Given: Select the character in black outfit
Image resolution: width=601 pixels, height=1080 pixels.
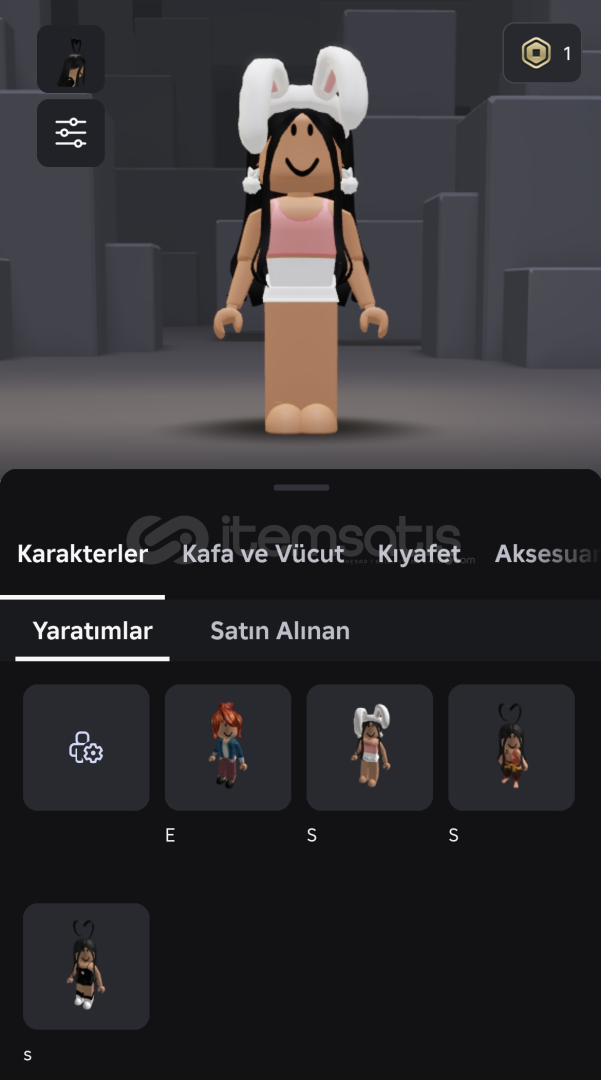Looking at the screenshot, I should pyautogui.click(x=86, y=966).
